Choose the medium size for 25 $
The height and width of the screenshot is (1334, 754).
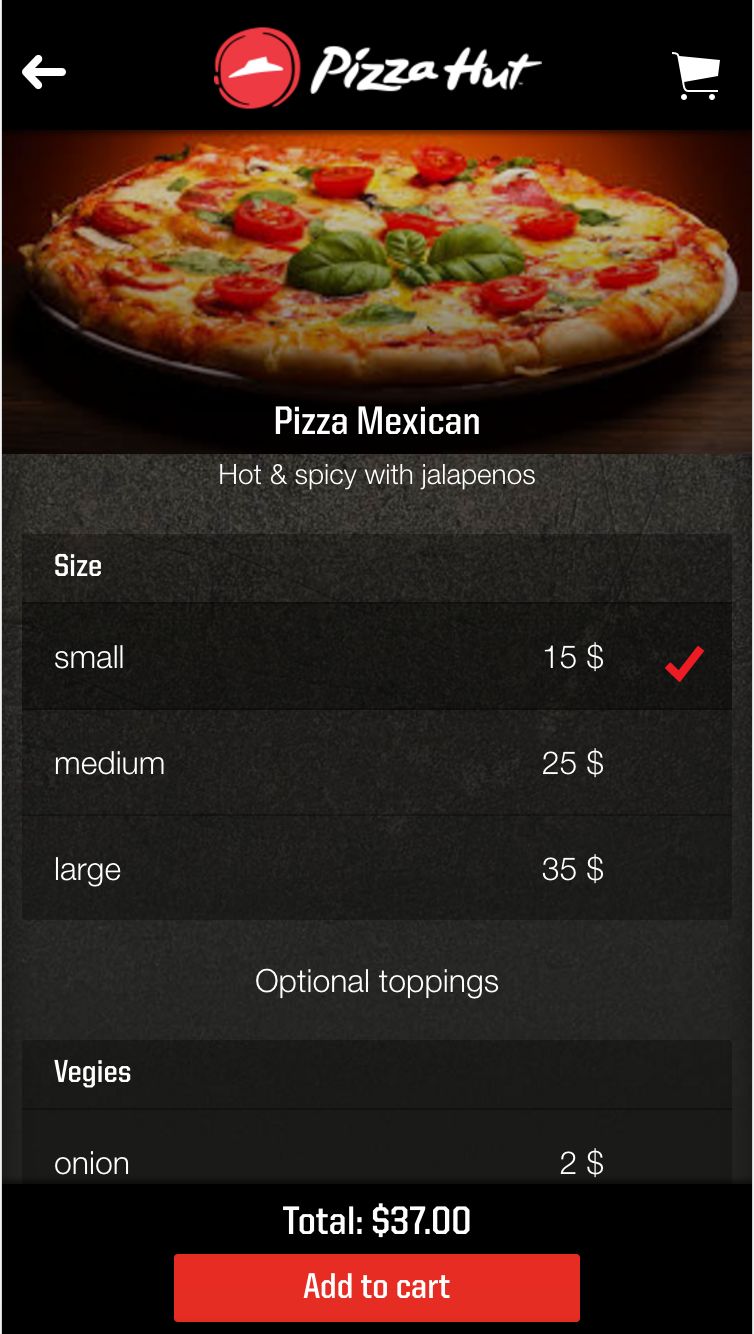pyautogui.click(x=376, y=763)
